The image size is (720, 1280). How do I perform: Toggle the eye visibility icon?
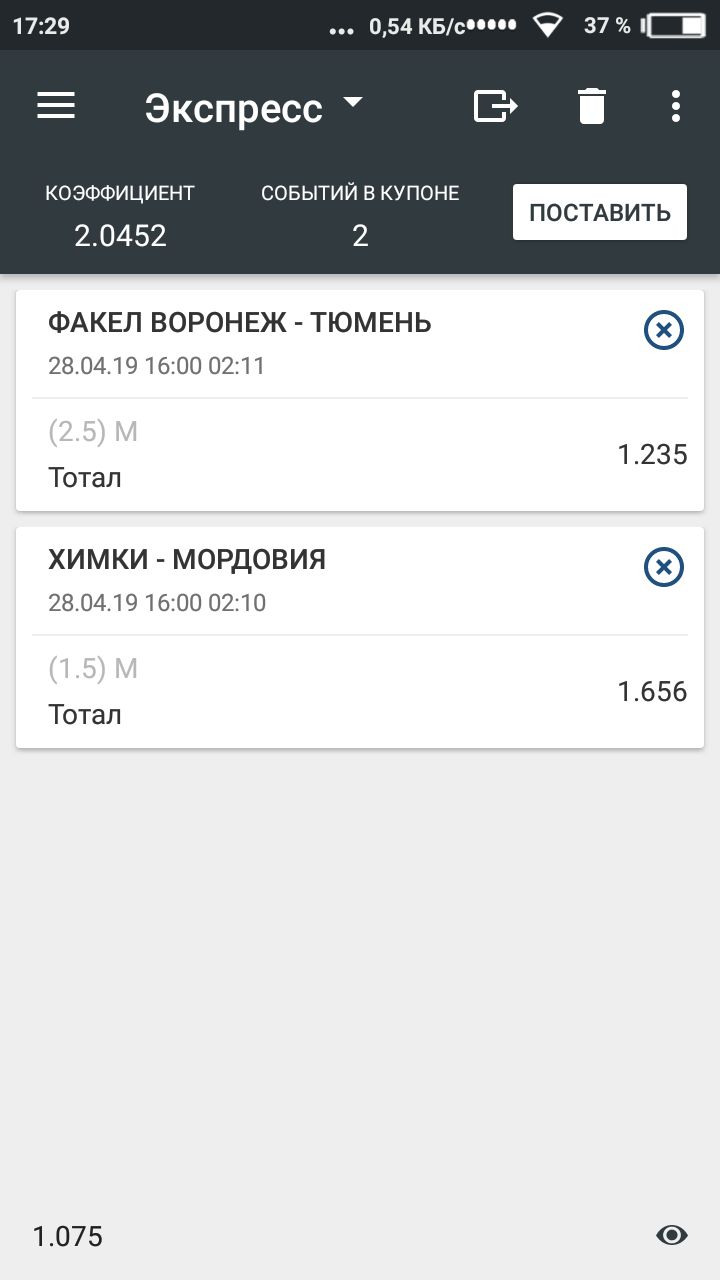(672, 1236)
